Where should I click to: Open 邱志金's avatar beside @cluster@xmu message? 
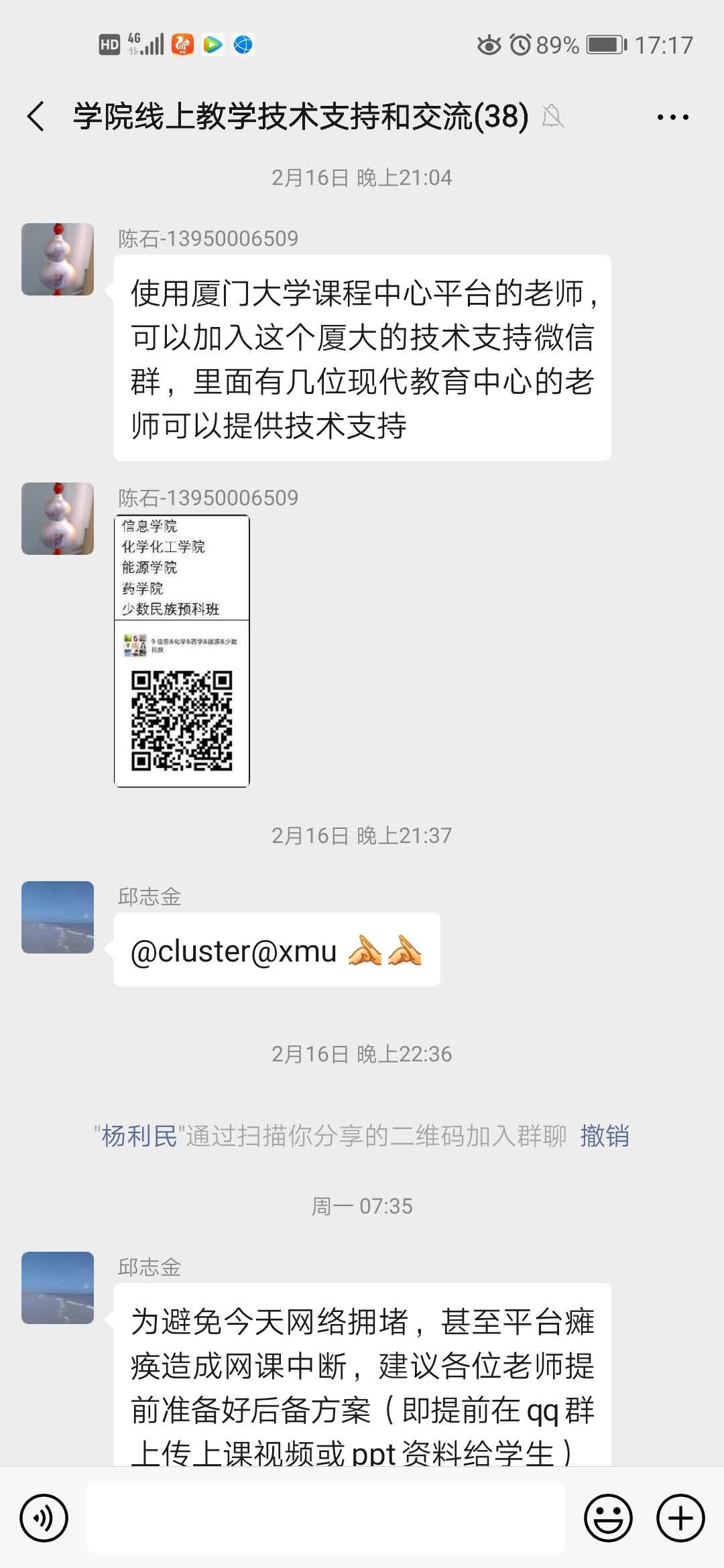click(x=58, y=917)
